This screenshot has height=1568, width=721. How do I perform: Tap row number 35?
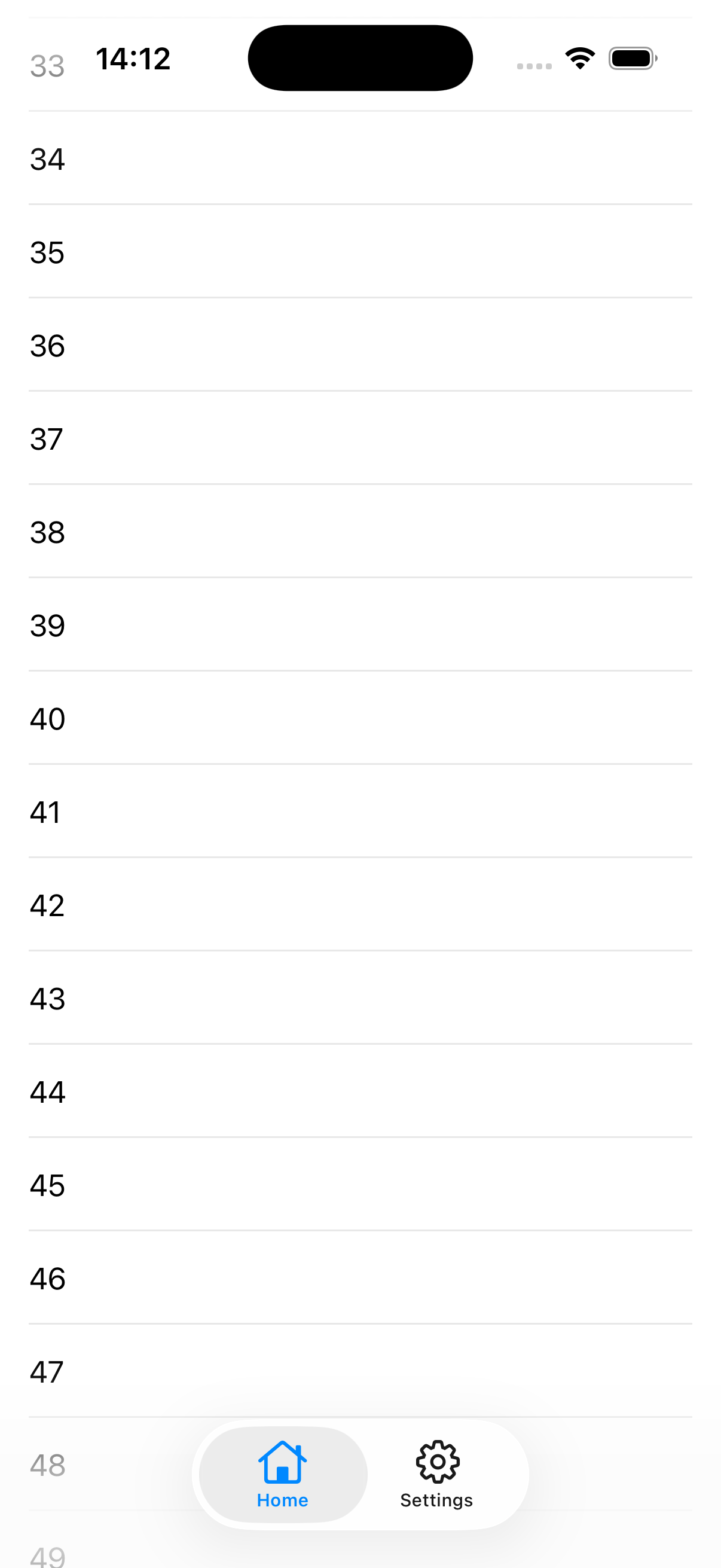359,251
